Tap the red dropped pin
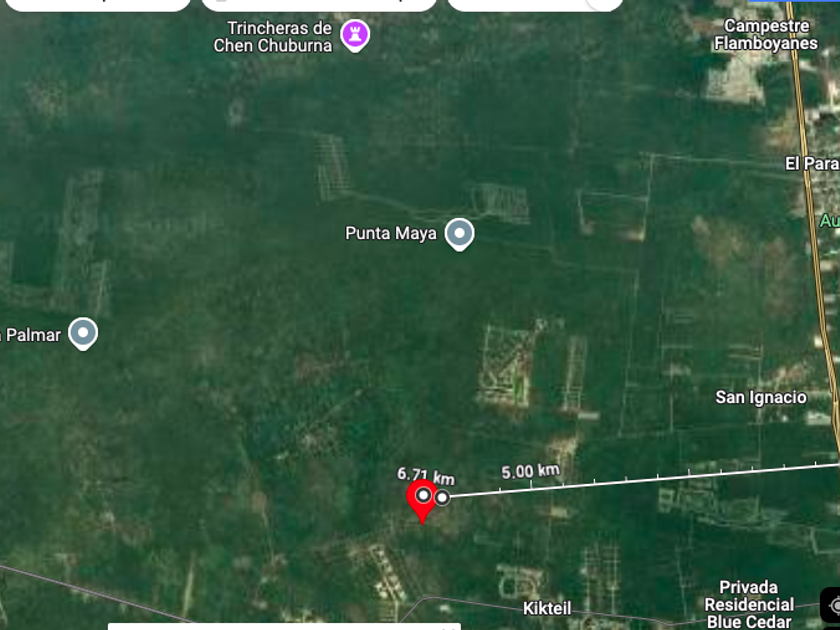 (422, 499)
